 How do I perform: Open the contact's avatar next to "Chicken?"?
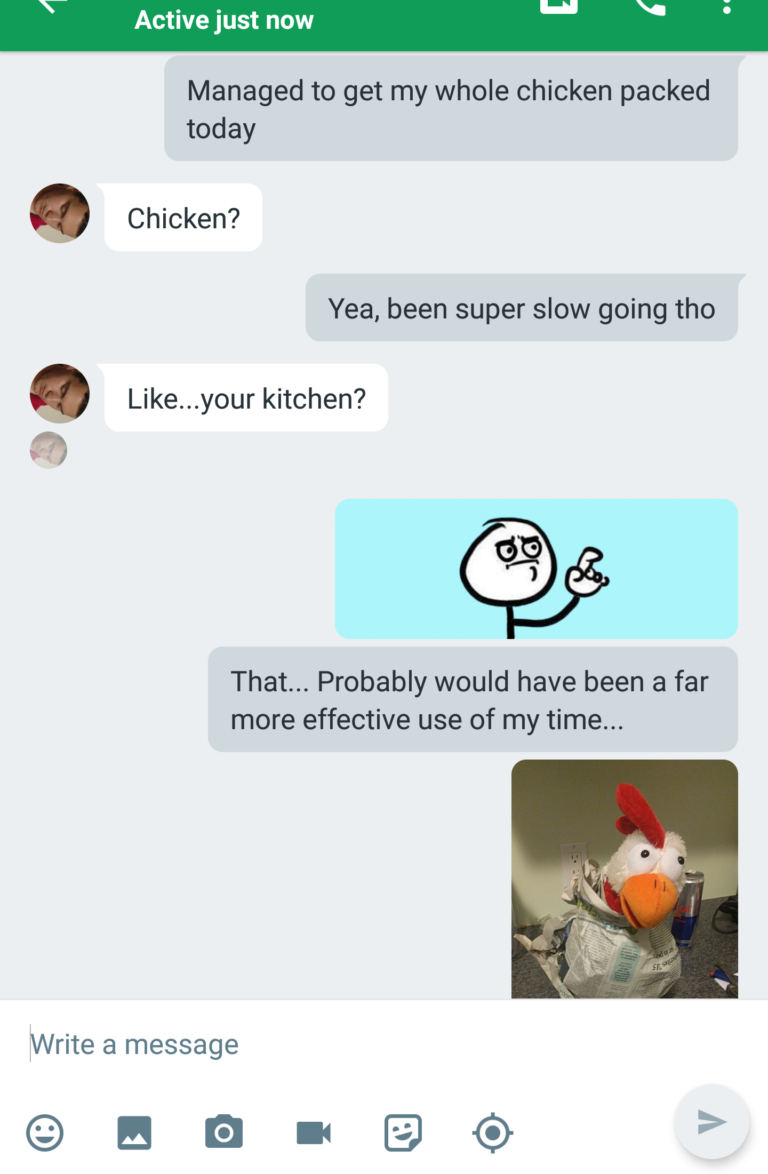click(60, 214)
